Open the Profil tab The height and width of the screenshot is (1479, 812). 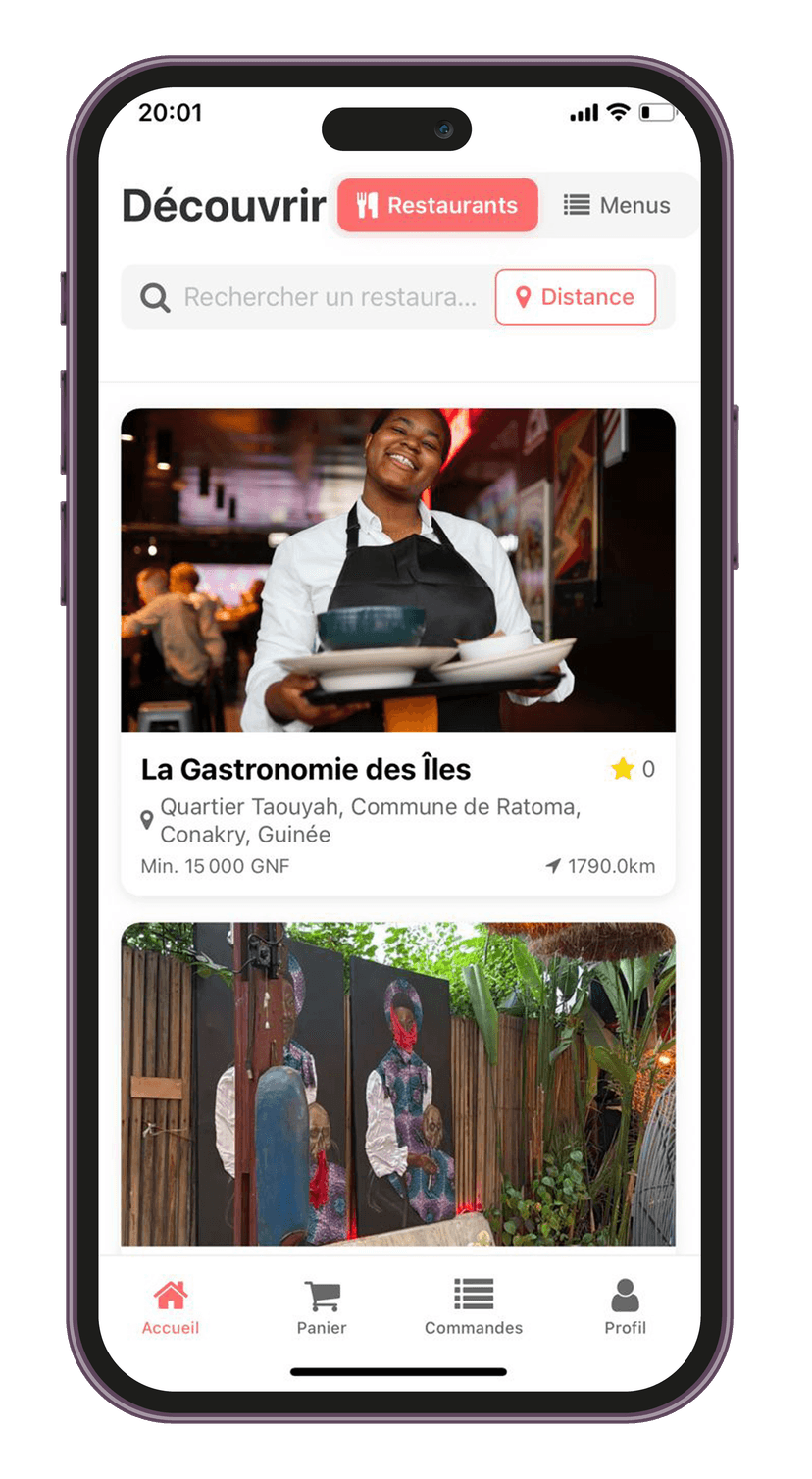pos(625,1307)
